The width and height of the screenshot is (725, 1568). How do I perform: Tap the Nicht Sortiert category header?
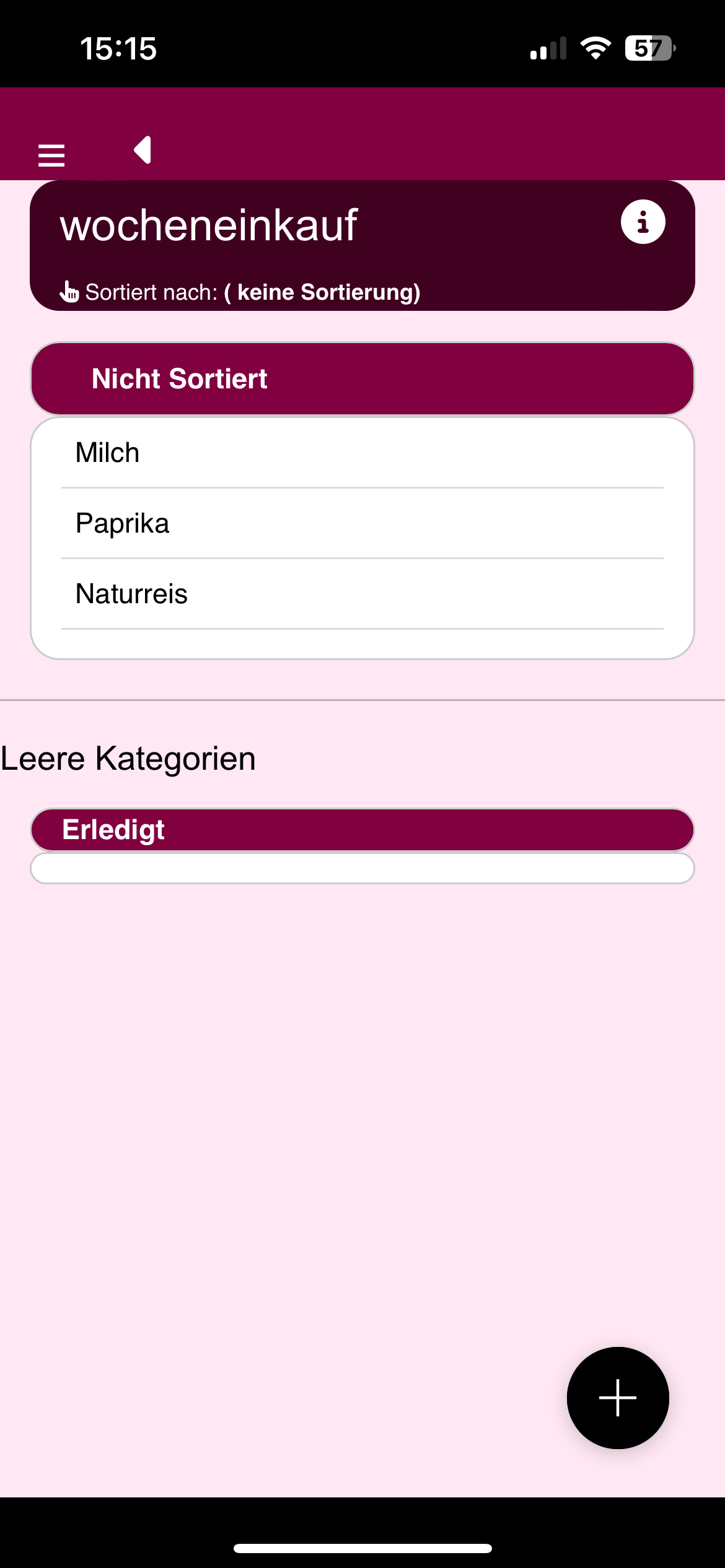click(x=362, y=378)
